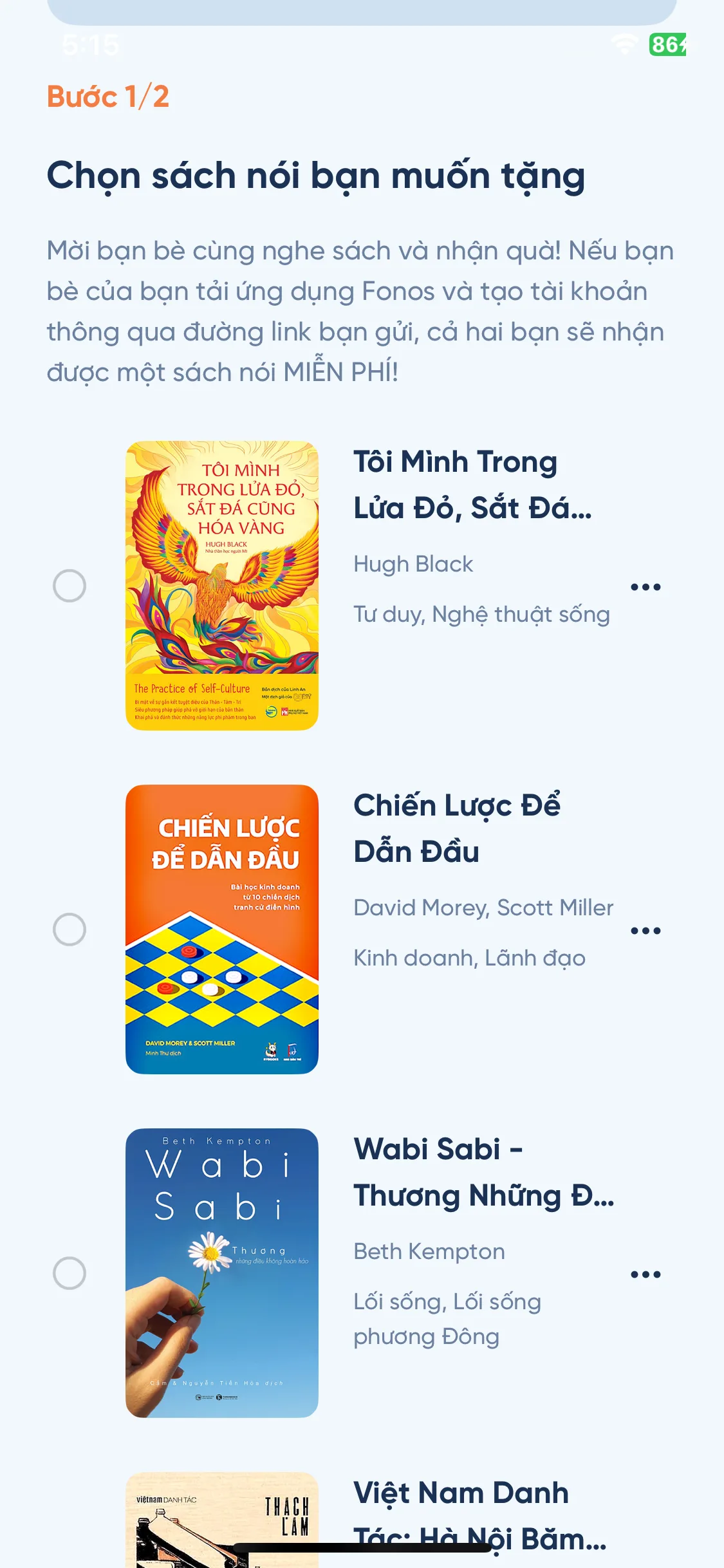The image size is (724, 1568).
Task: Tap the Chiến Lược Để Dẫn Đầu book cover
Action: pos(222,929)
